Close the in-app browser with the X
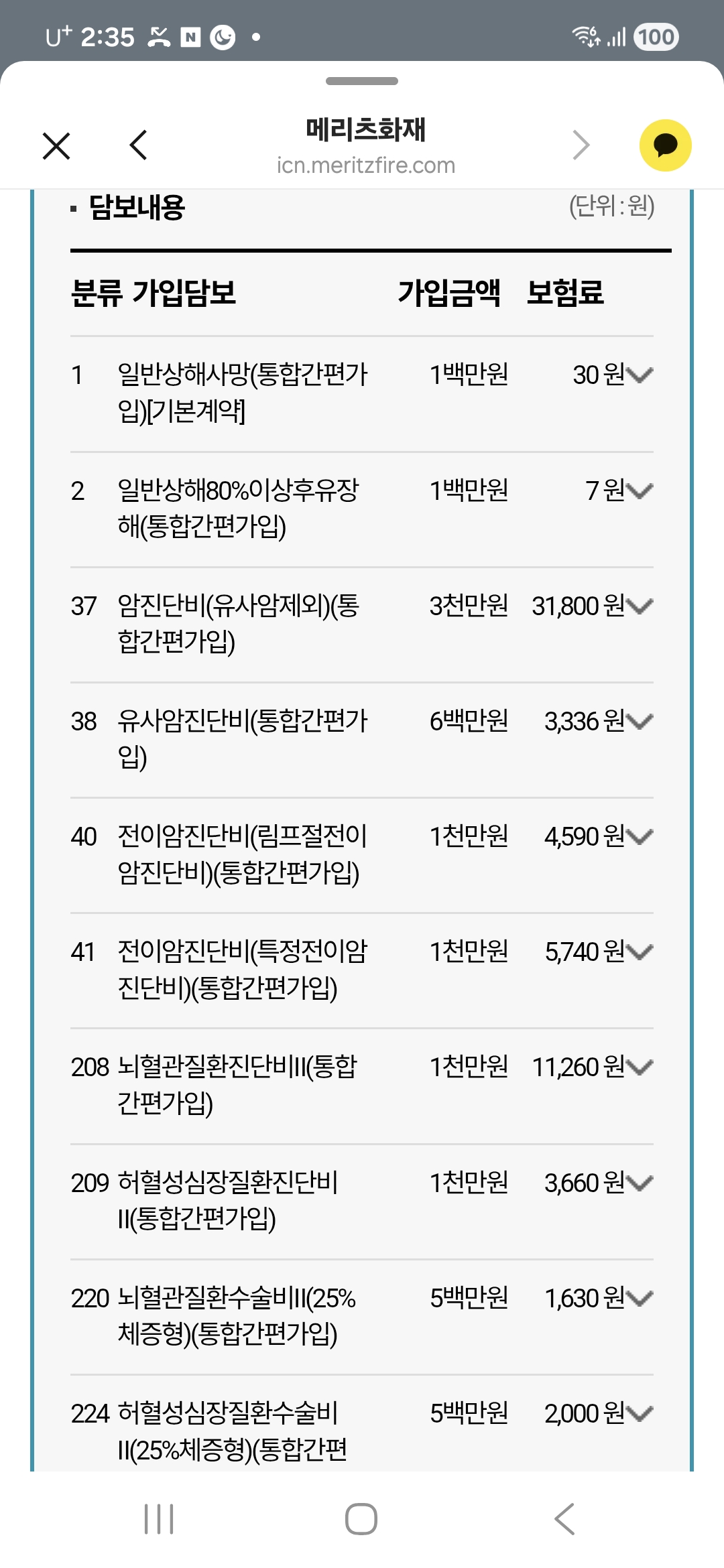Viewport: 724px width, 1568px height. click(x=56, y=145)
